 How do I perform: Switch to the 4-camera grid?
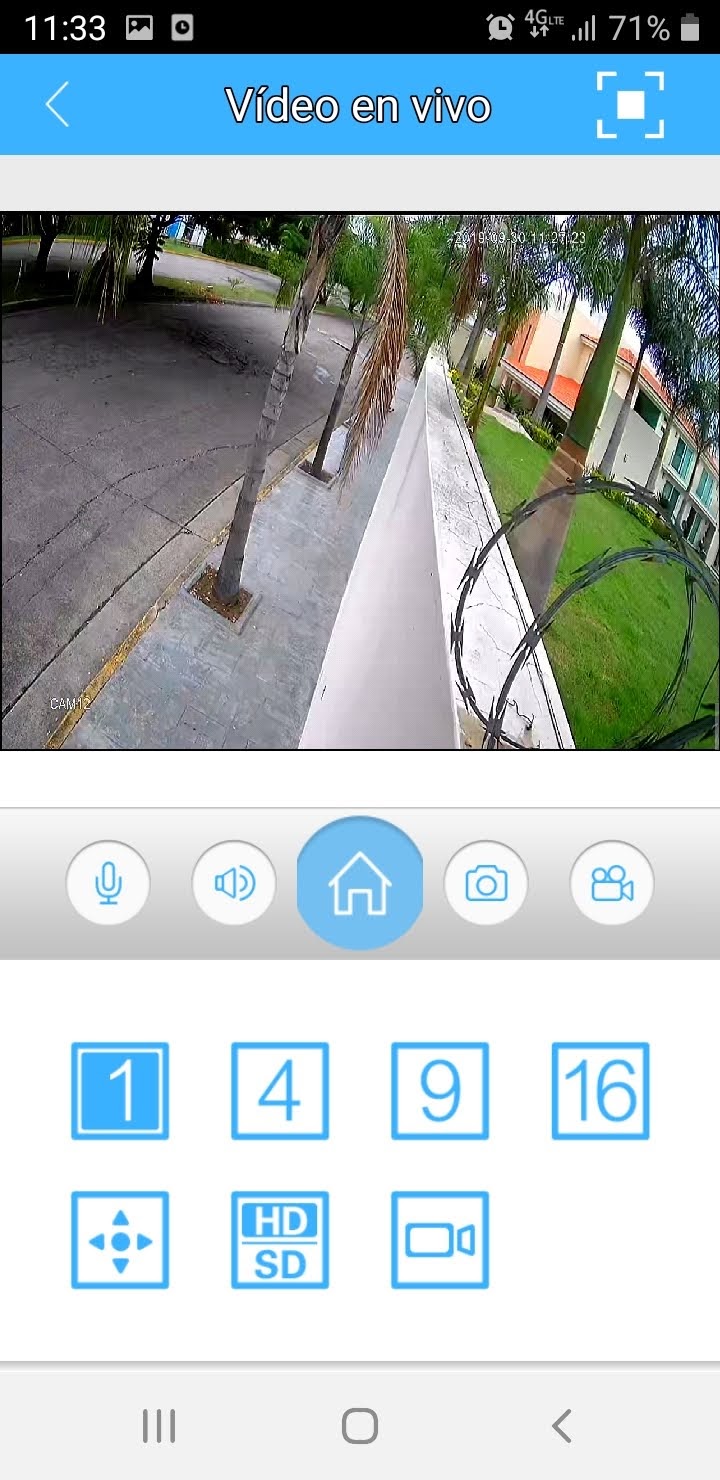280,1091
